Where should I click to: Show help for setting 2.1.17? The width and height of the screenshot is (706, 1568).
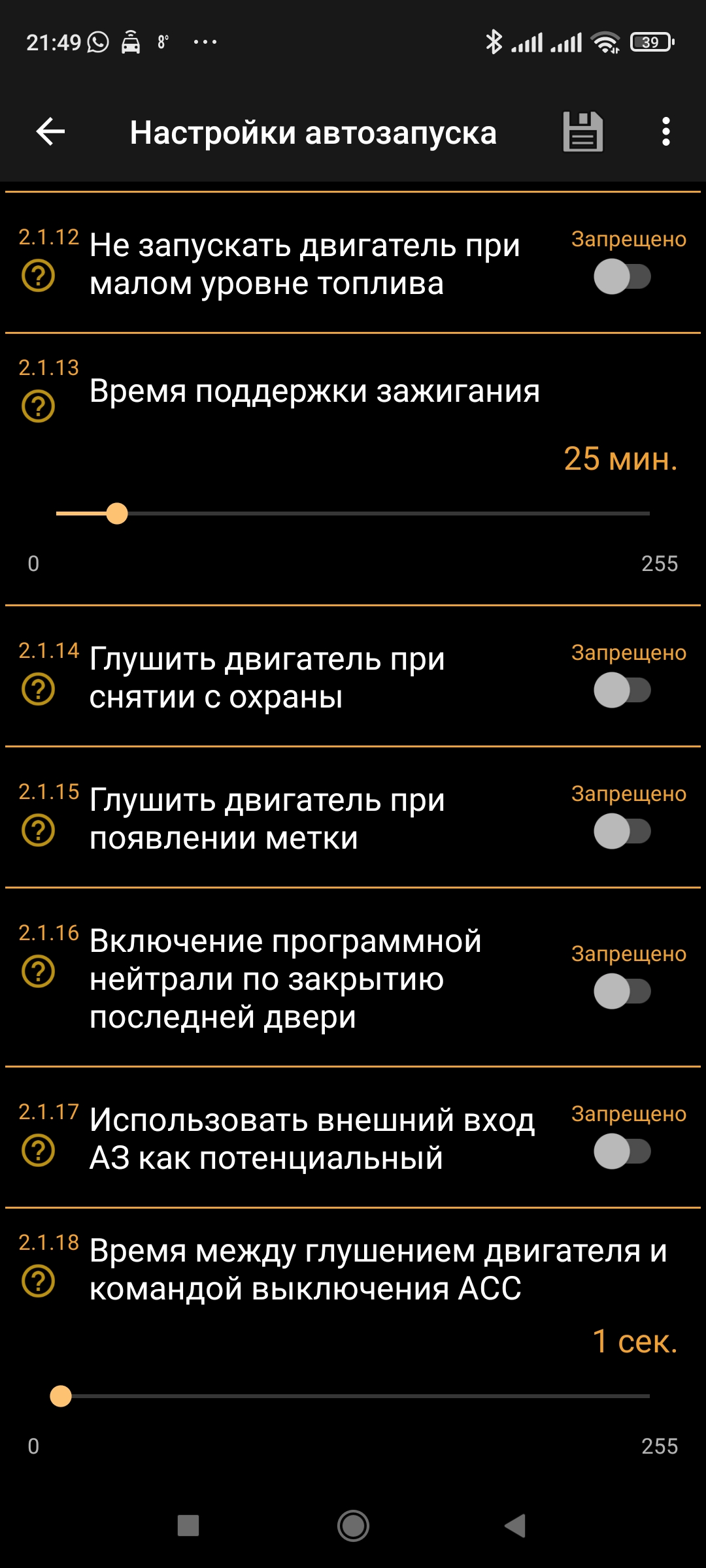(x=39, y=1151)
